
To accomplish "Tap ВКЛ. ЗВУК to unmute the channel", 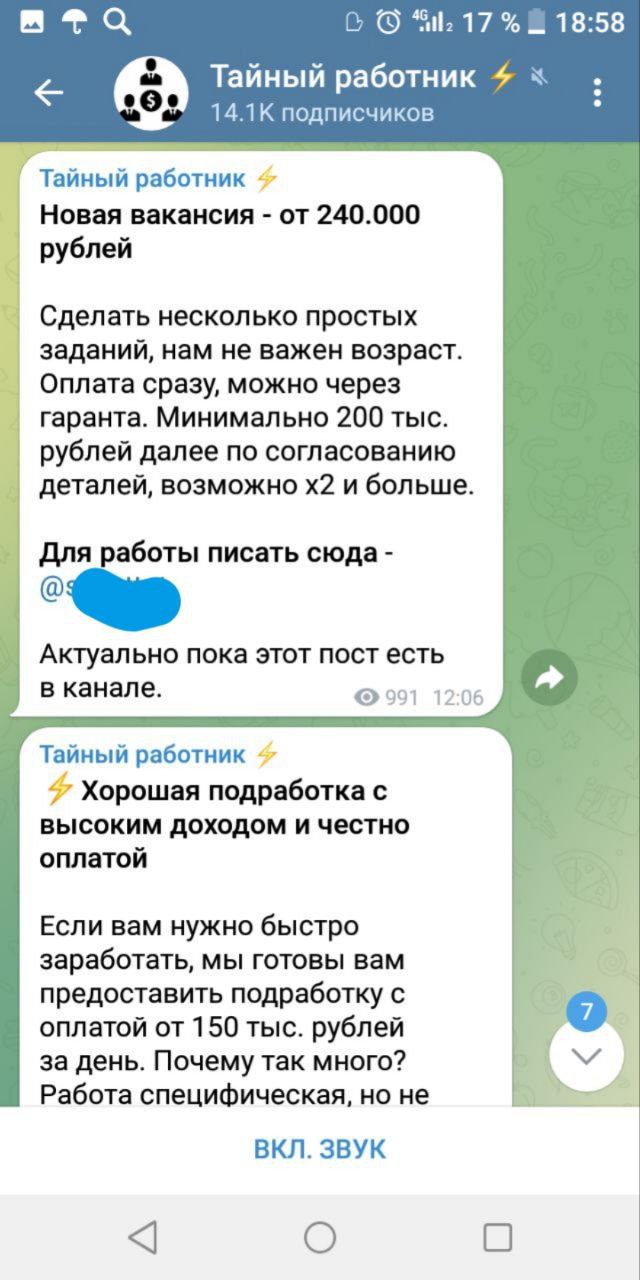I will click(320, 1149).
